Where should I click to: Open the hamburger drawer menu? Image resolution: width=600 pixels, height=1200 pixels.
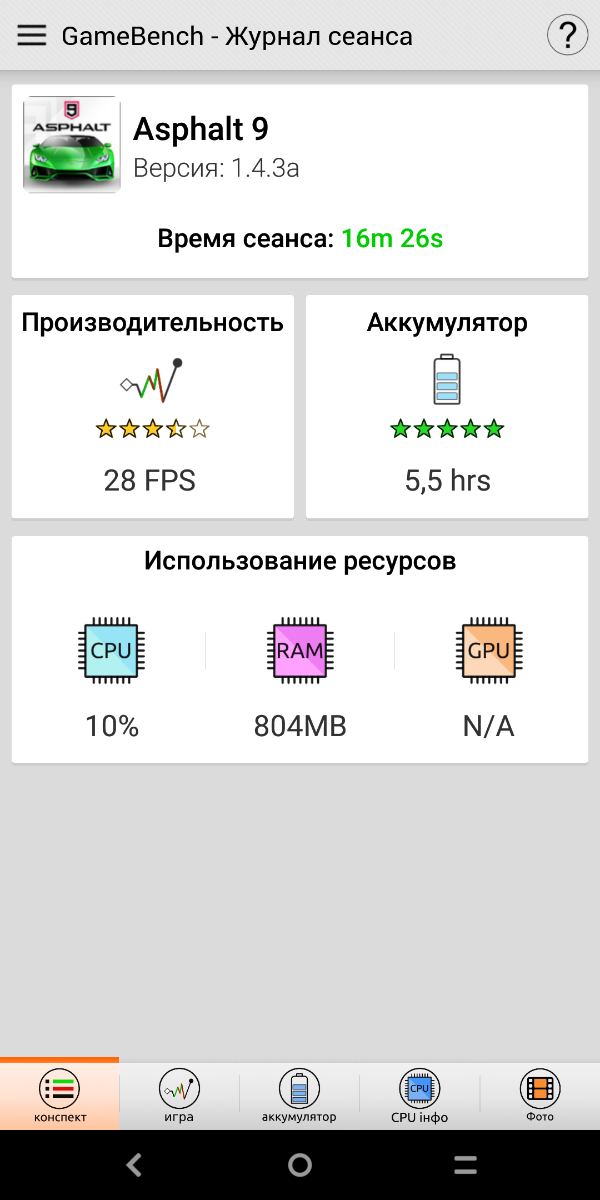click(x=32, y=36)
